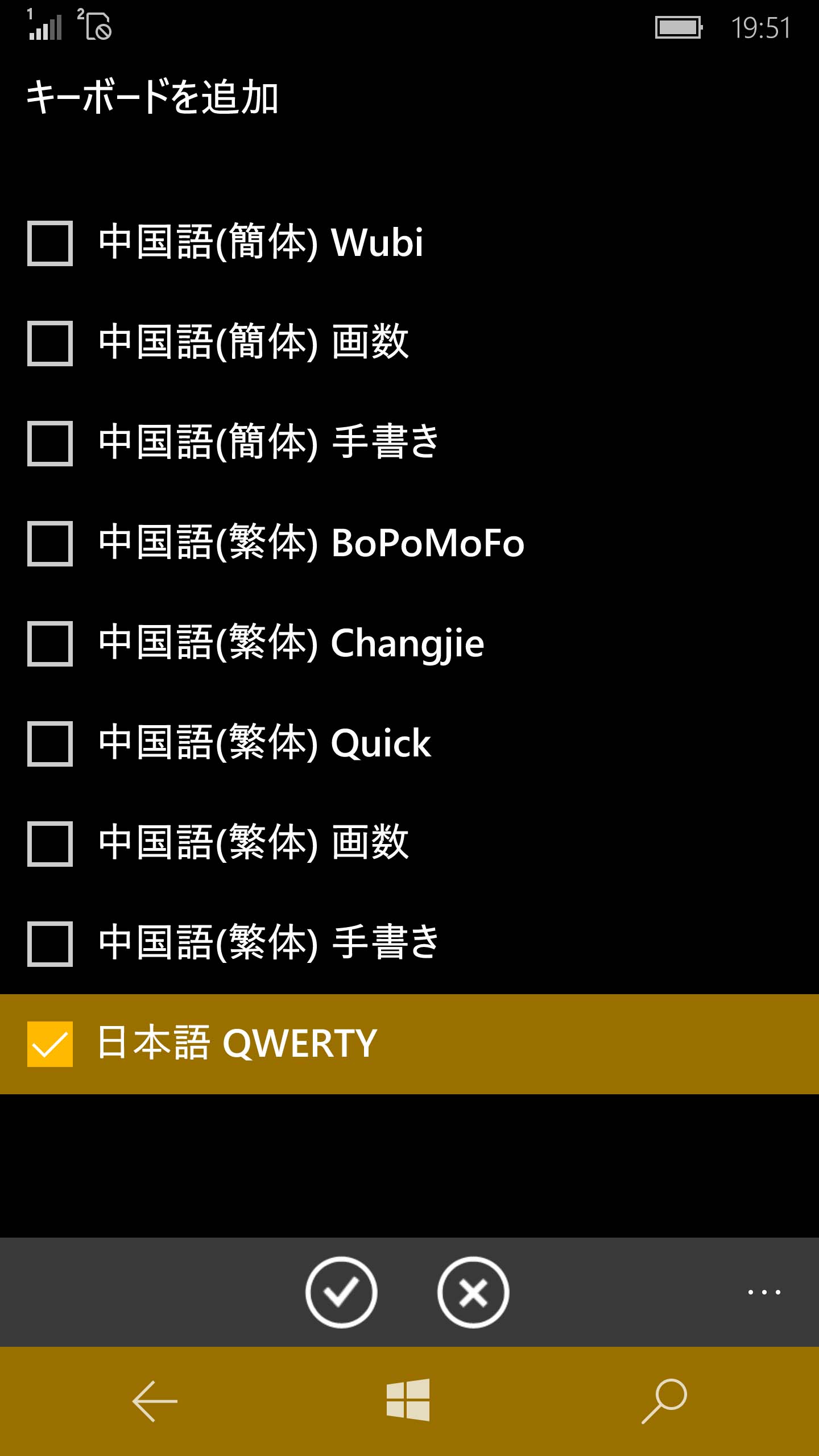Uncheck 日本語 QWERTY keyboard

[x=50, y=1044]
